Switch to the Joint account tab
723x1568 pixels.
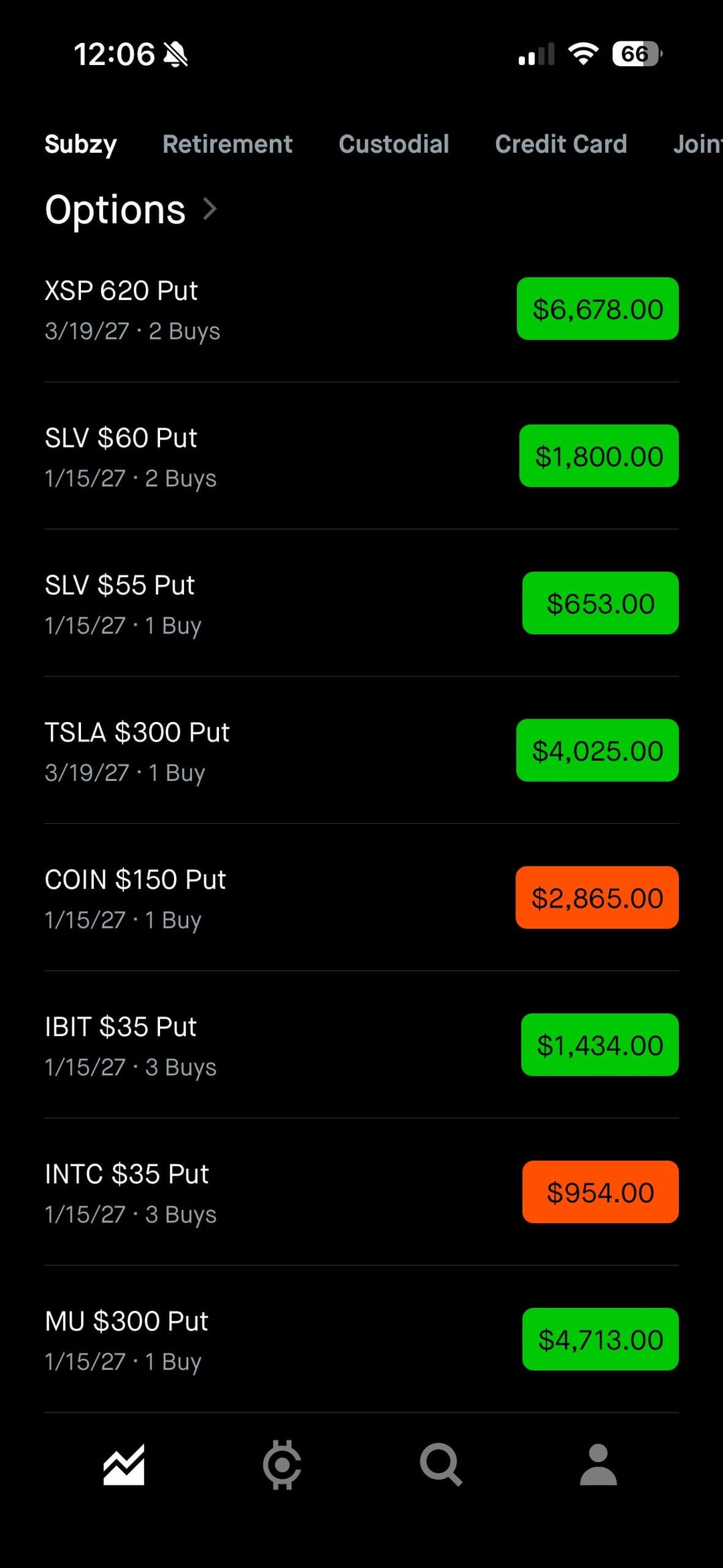(696, 144)
